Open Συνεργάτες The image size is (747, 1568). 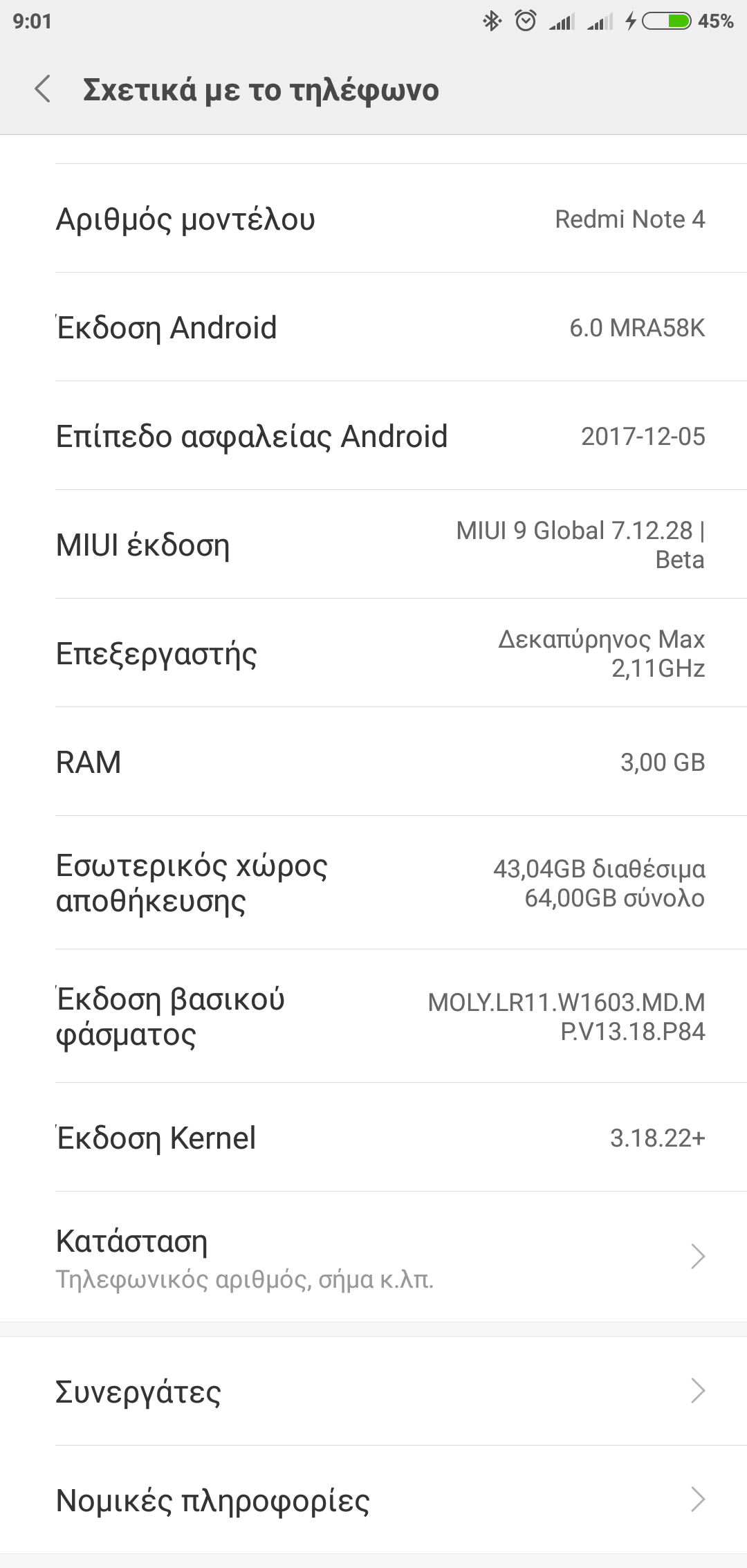(373, 1391)
